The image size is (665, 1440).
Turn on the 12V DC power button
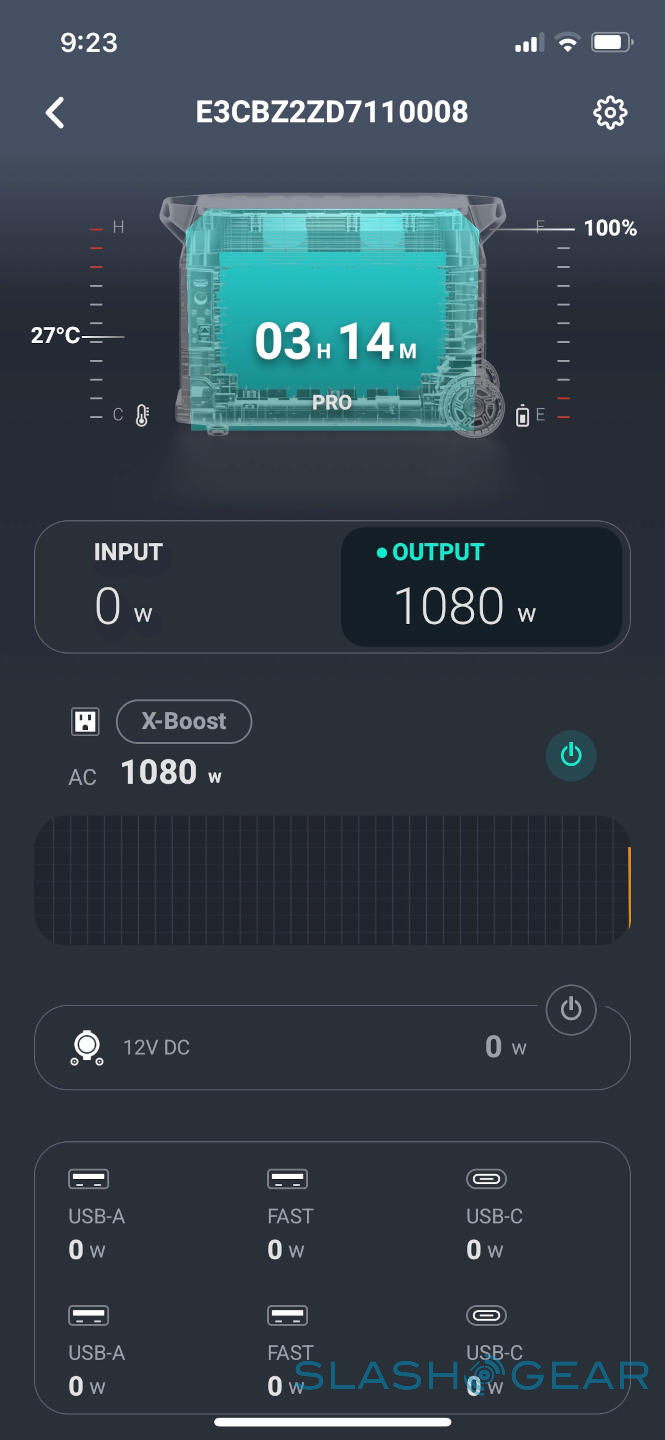(571, 1010)
